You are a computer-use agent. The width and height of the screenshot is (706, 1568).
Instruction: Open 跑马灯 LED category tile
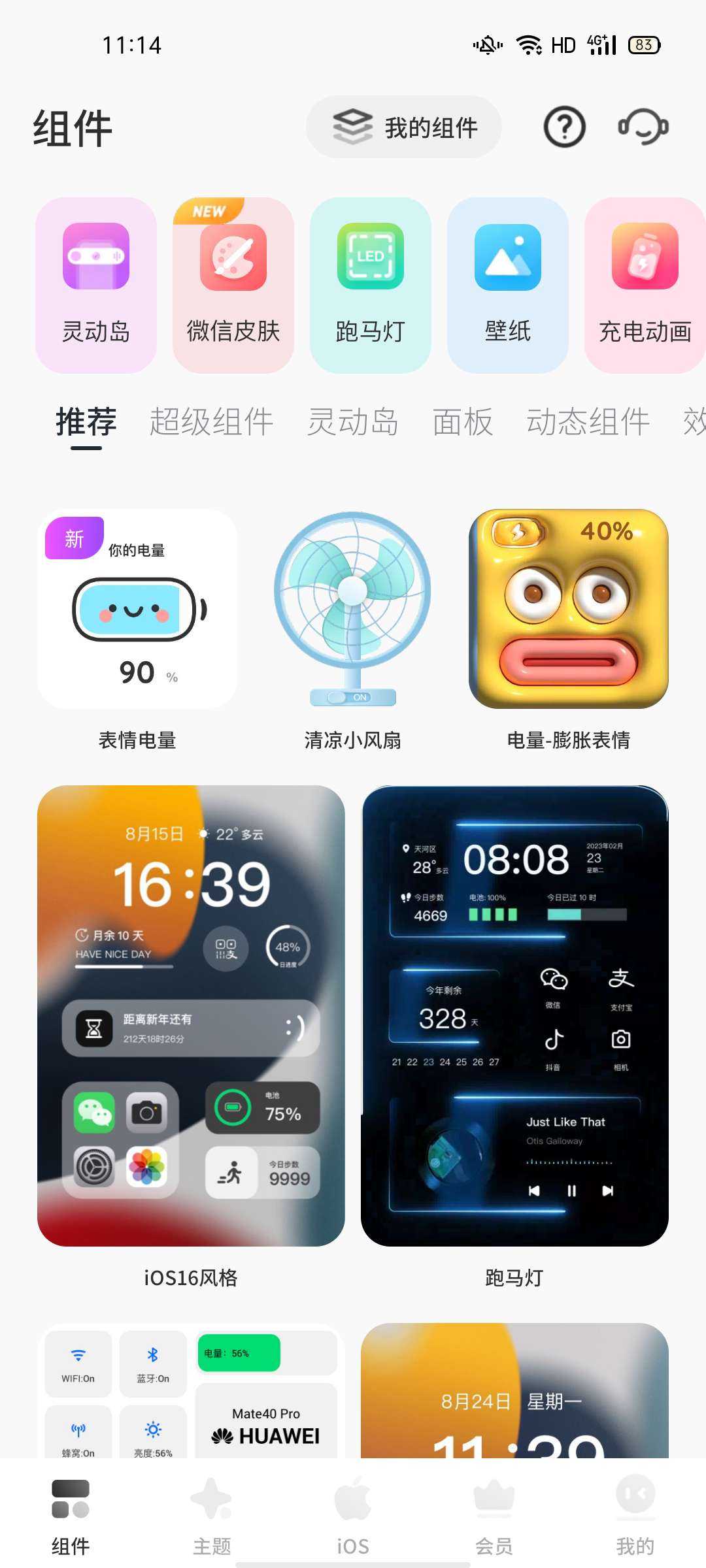(371, 286)
